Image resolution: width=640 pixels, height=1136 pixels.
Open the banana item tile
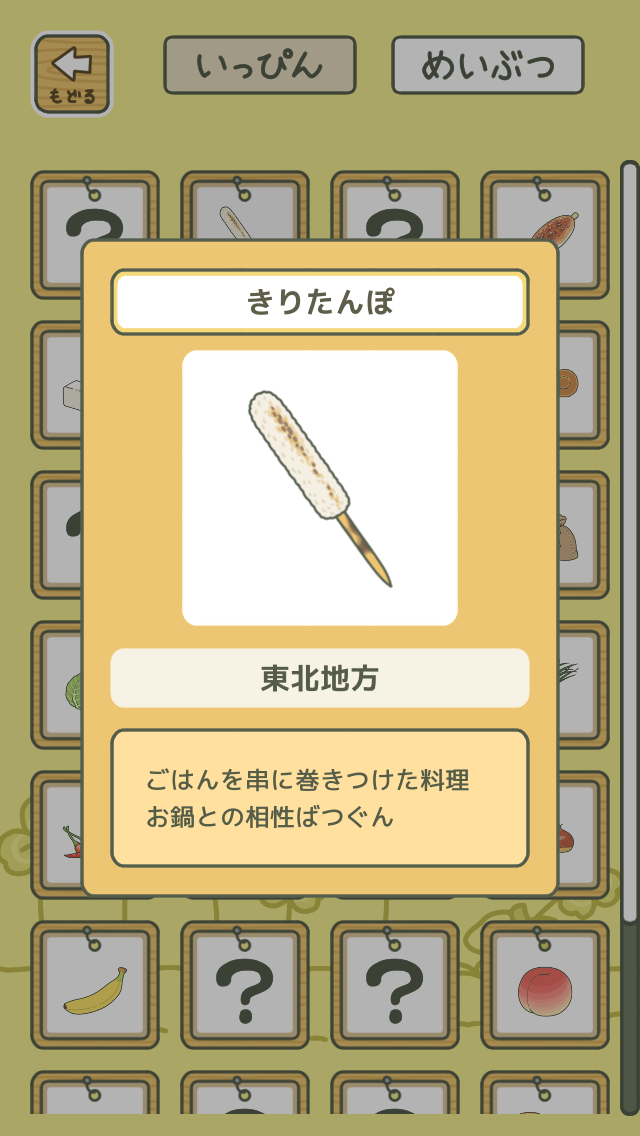pyautogui.click(x=95, y=987)
